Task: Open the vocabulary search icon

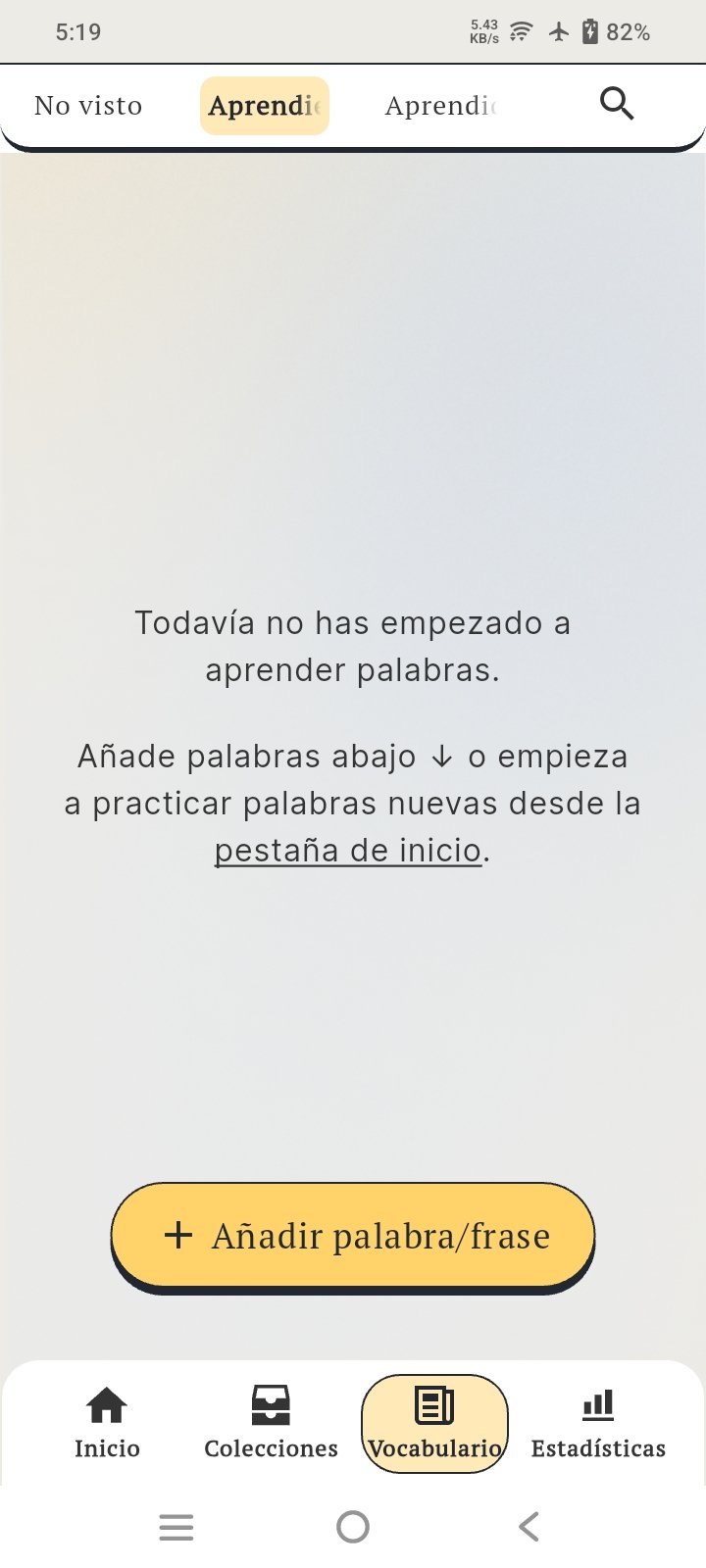Action: 617,104
